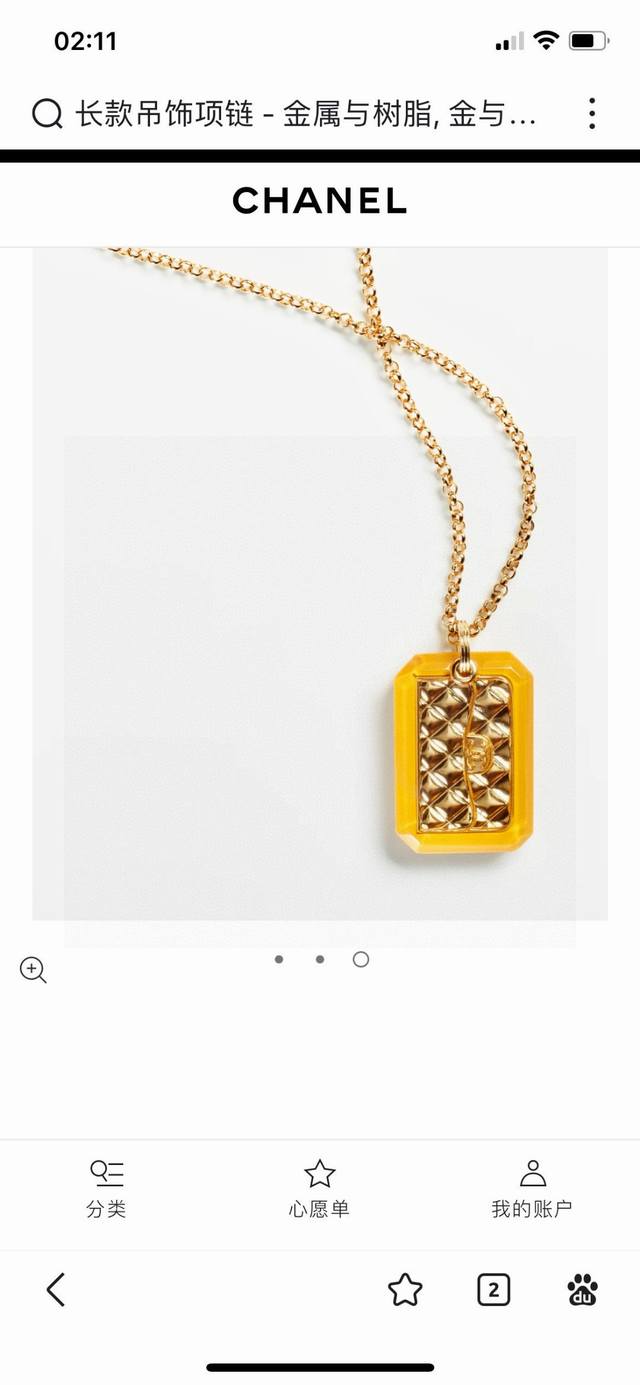
Task: Select the second image page dot
Action: pos(320,959)
